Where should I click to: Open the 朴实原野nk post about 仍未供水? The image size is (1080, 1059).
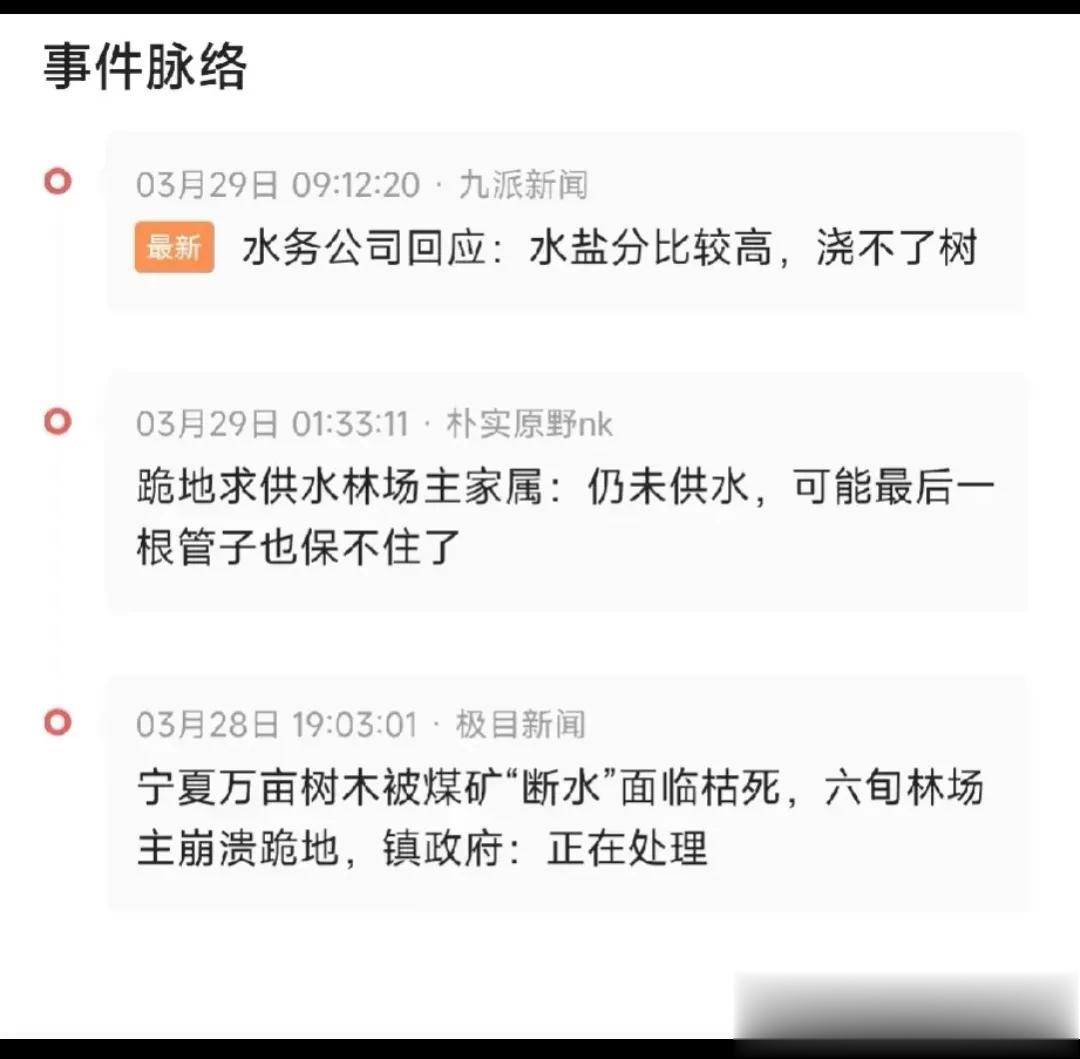click(565, 517)
